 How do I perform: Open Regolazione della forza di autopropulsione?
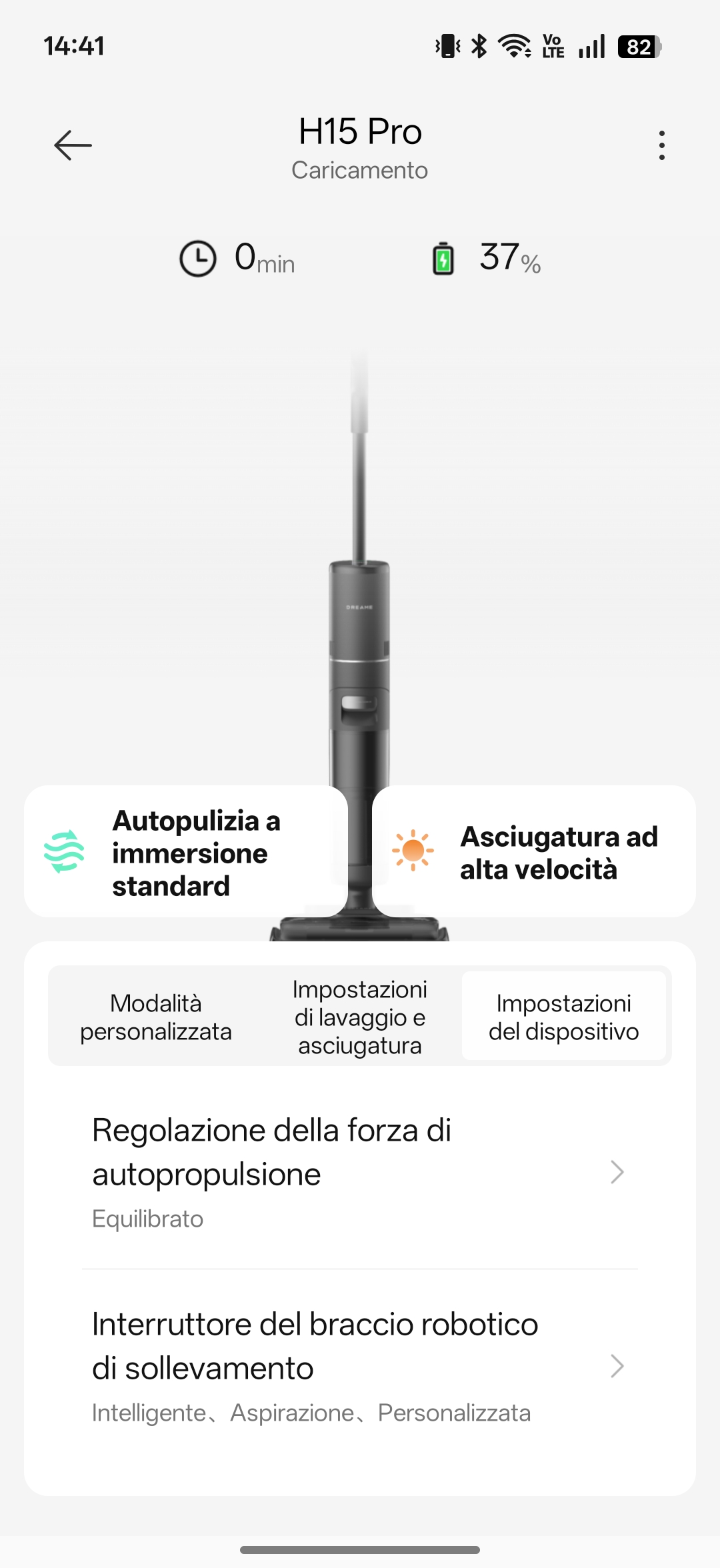click(x=360, y=1172)
